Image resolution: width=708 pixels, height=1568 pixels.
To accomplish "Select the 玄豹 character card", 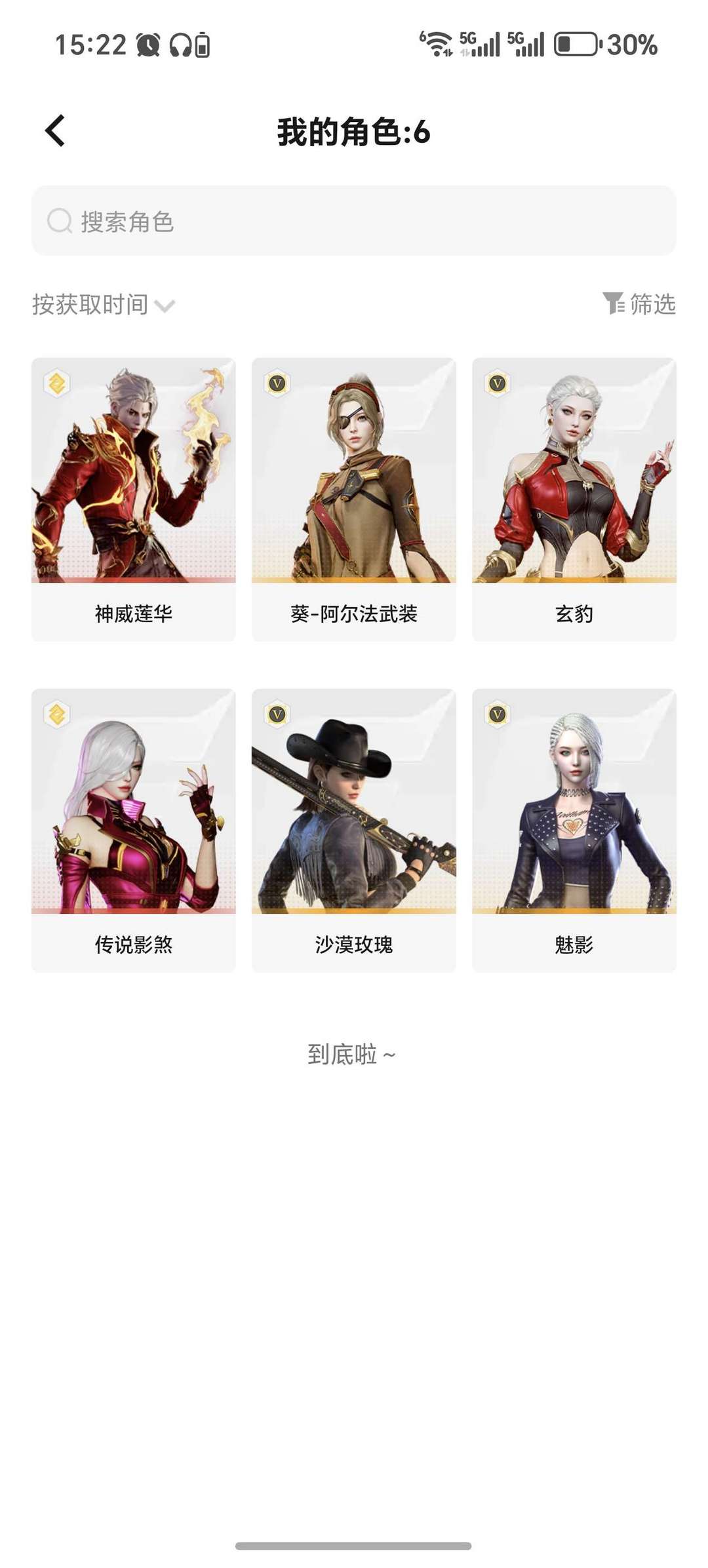I will [574, 500].
